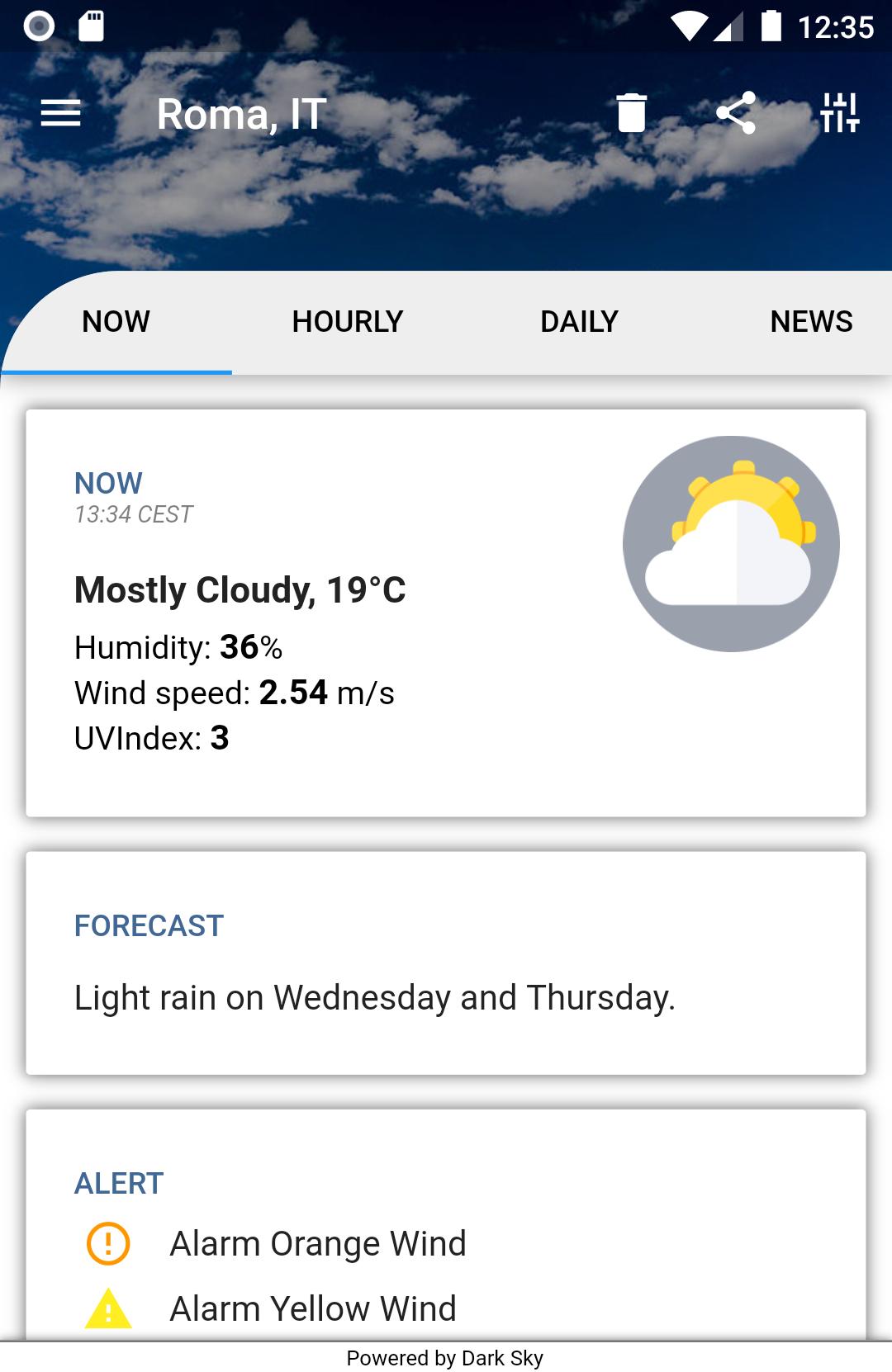
Task: Tap the Powered by Dark Sky attribution
Action: (x=445, y=1356)
